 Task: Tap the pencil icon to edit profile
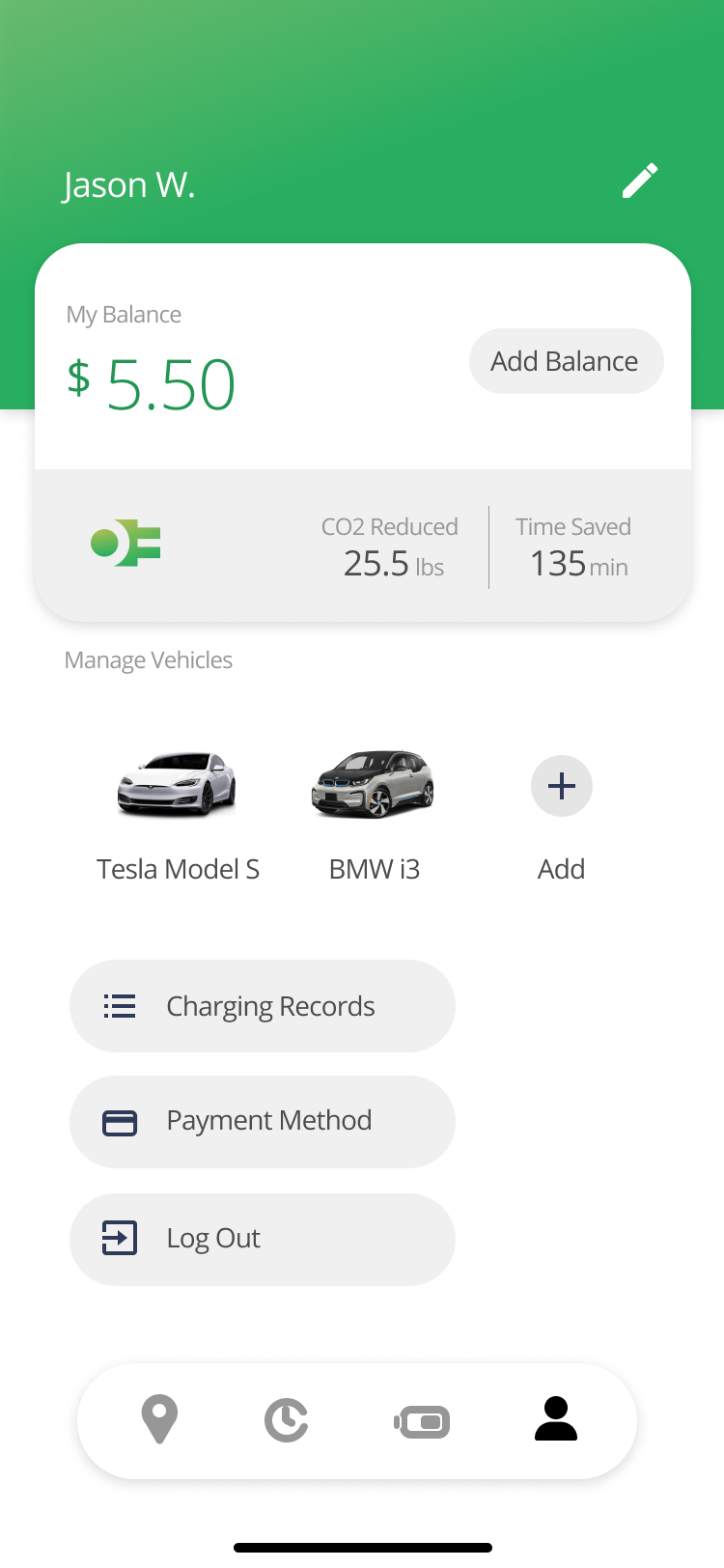tap(640, 181)
